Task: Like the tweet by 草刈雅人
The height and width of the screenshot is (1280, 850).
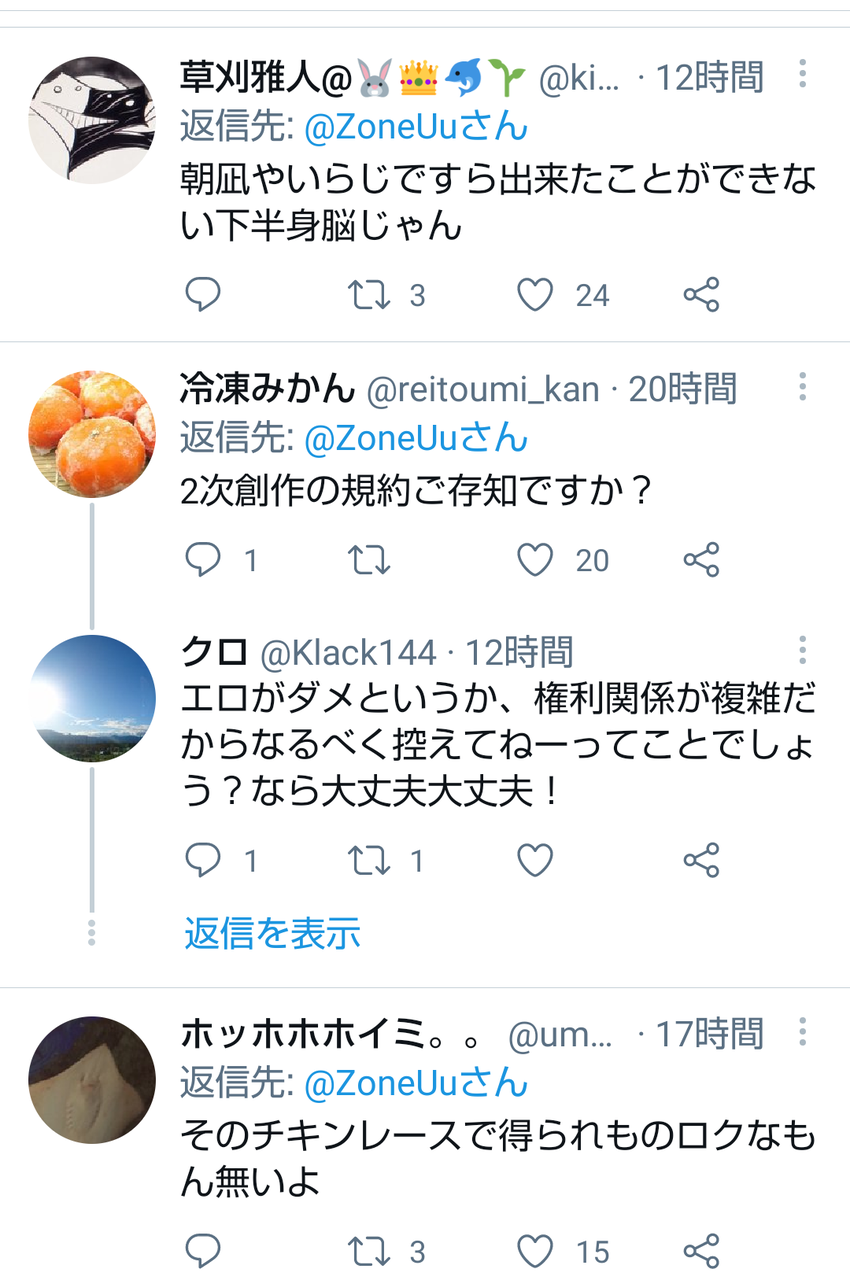Action: [x=537, y=295]
